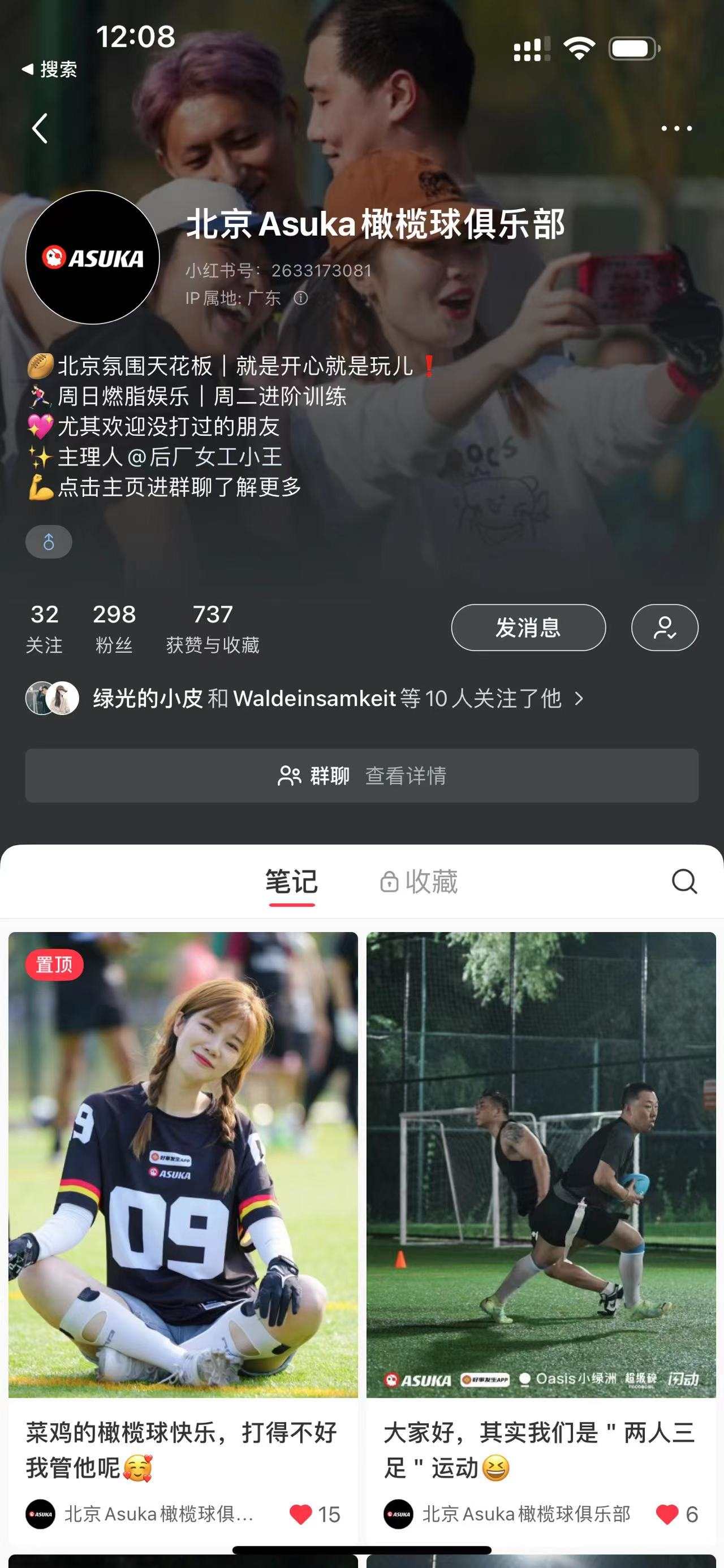View the ASUKA profile avatar

pos(93,257)
